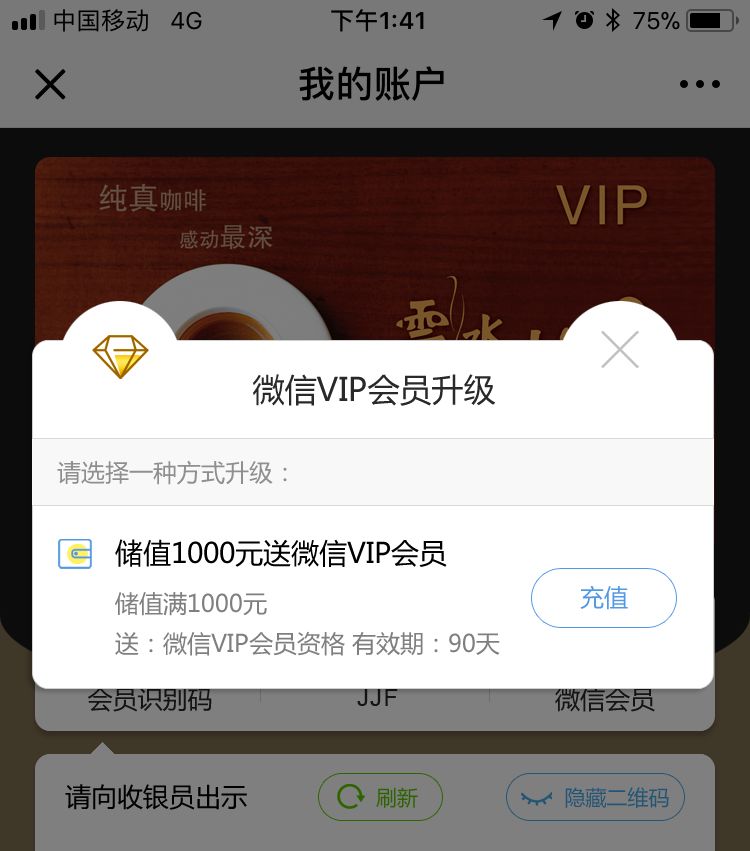Close the 我的账户 page
Image resolution: width=750 pixels, height=851 pixels.
[50, 84]
